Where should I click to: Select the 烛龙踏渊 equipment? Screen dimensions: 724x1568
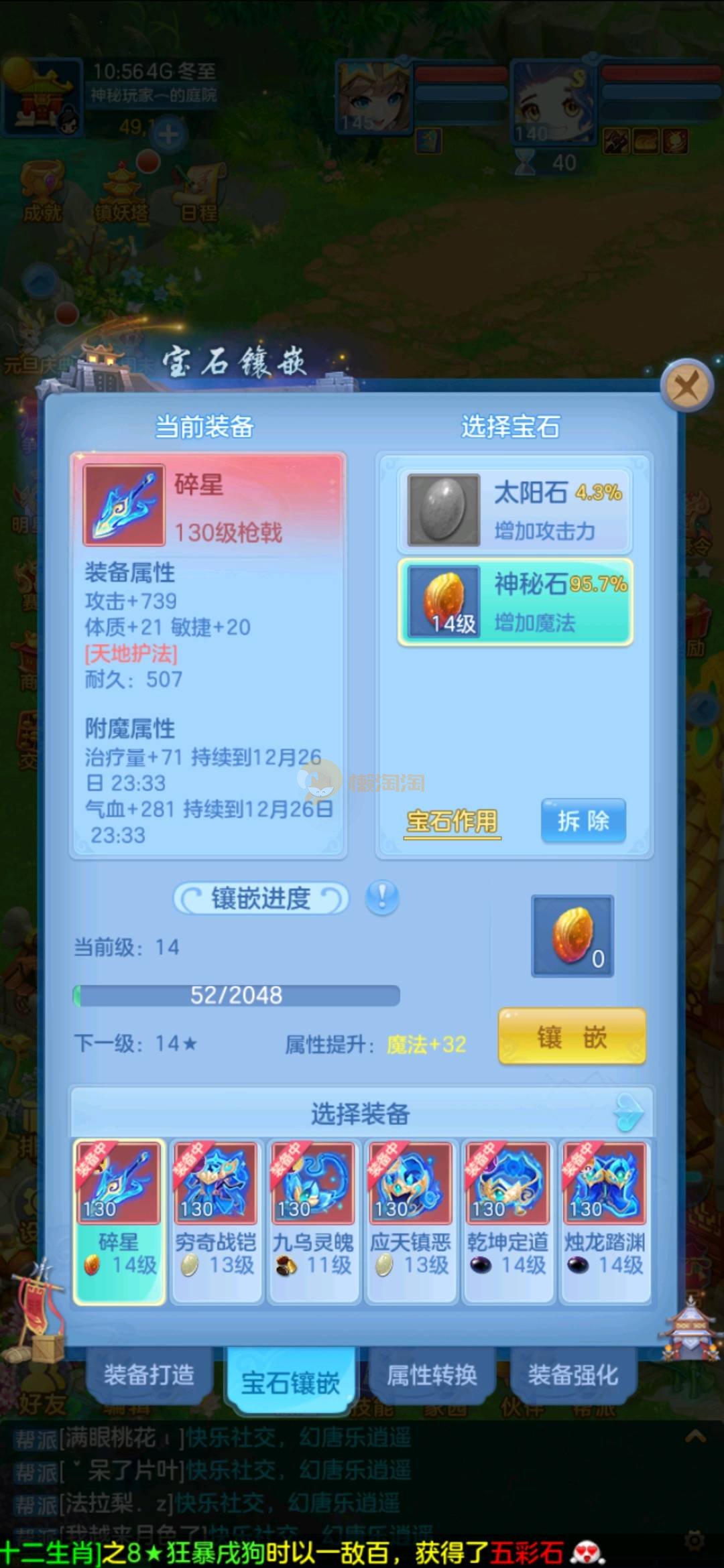[605, 1221]
